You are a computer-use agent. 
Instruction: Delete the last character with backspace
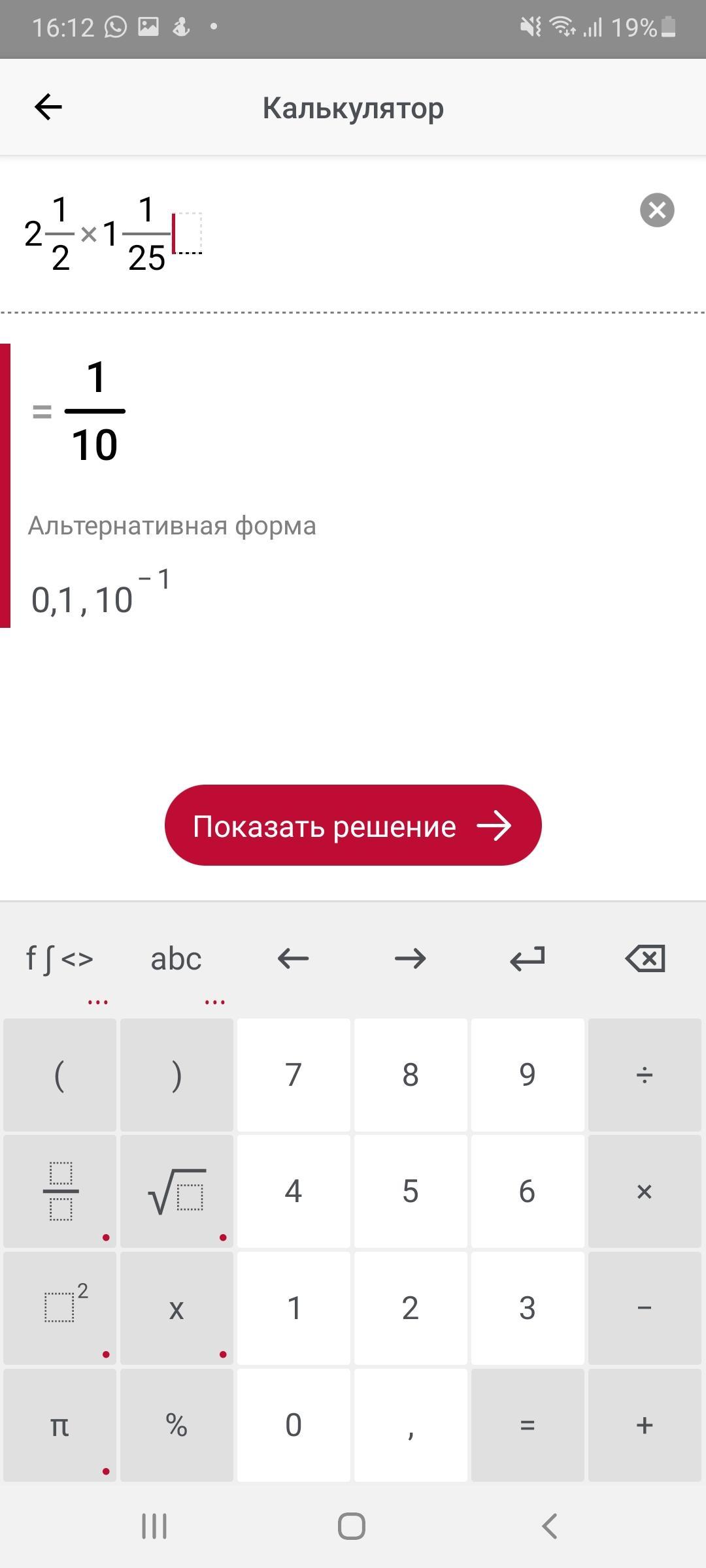[x=645, y=959]
